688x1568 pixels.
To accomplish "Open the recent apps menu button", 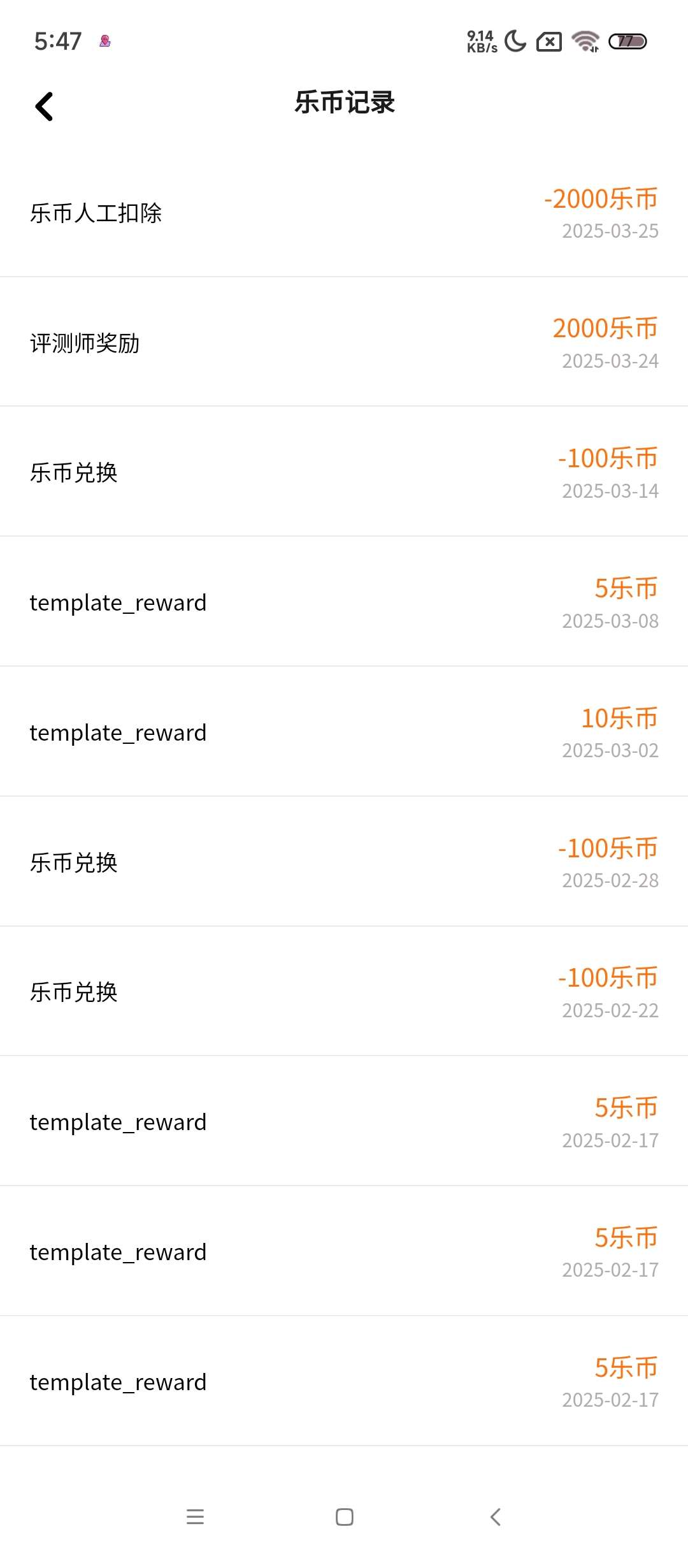I will click(x=195, y=1517).
